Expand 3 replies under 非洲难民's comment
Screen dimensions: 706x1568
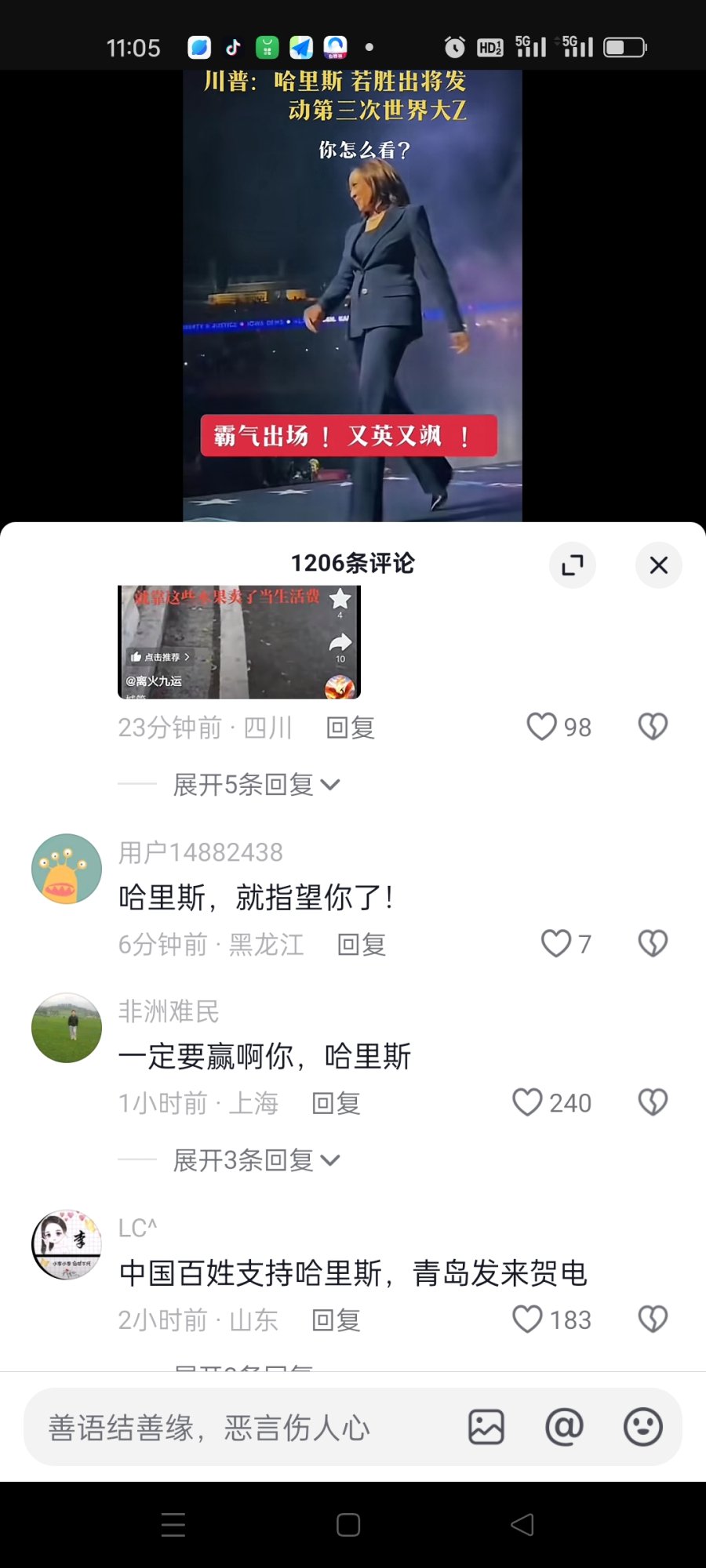pyautogui.click(x=256, y=1160)
